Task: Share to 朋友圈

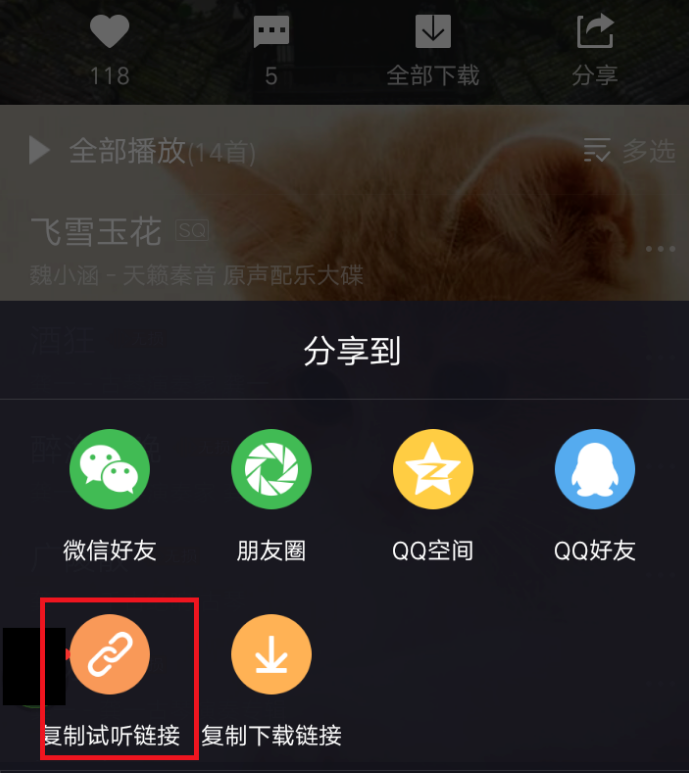Action: pyautogui.click(x=271, y=470)
